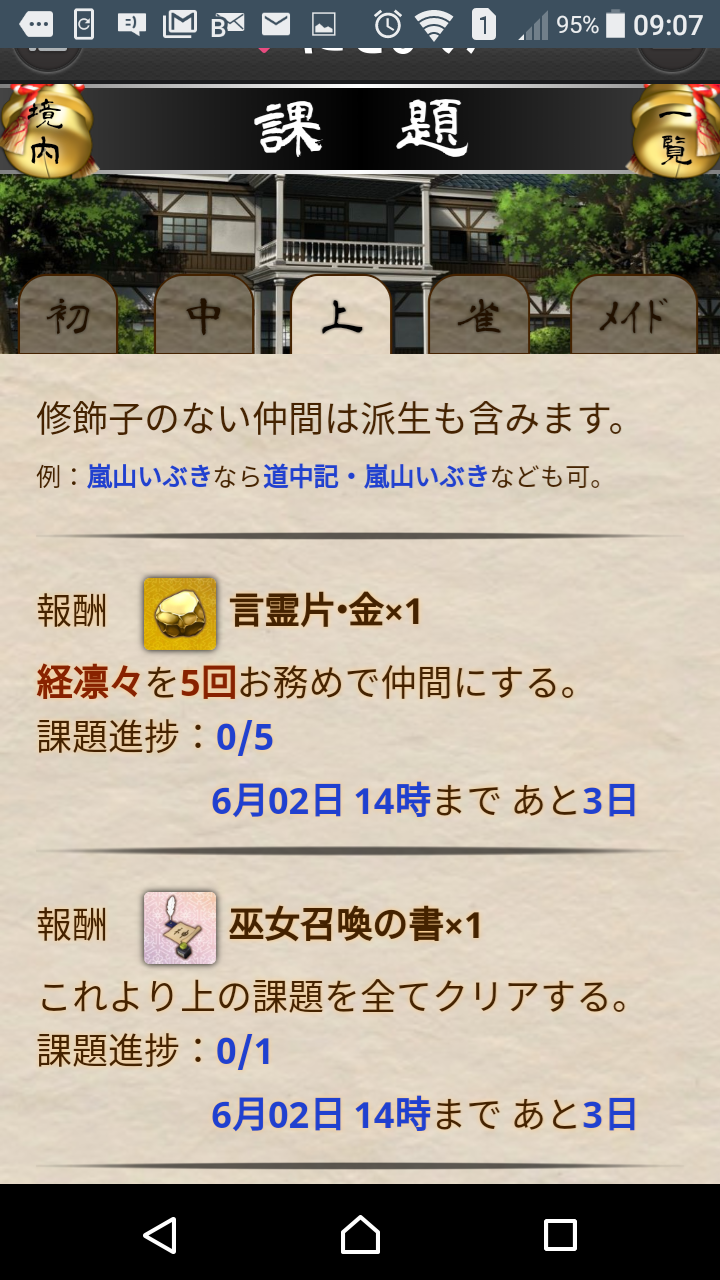Switch to the 雀 tab
Viewport: 720px width, 1280px height.
(x=478, y=316)
